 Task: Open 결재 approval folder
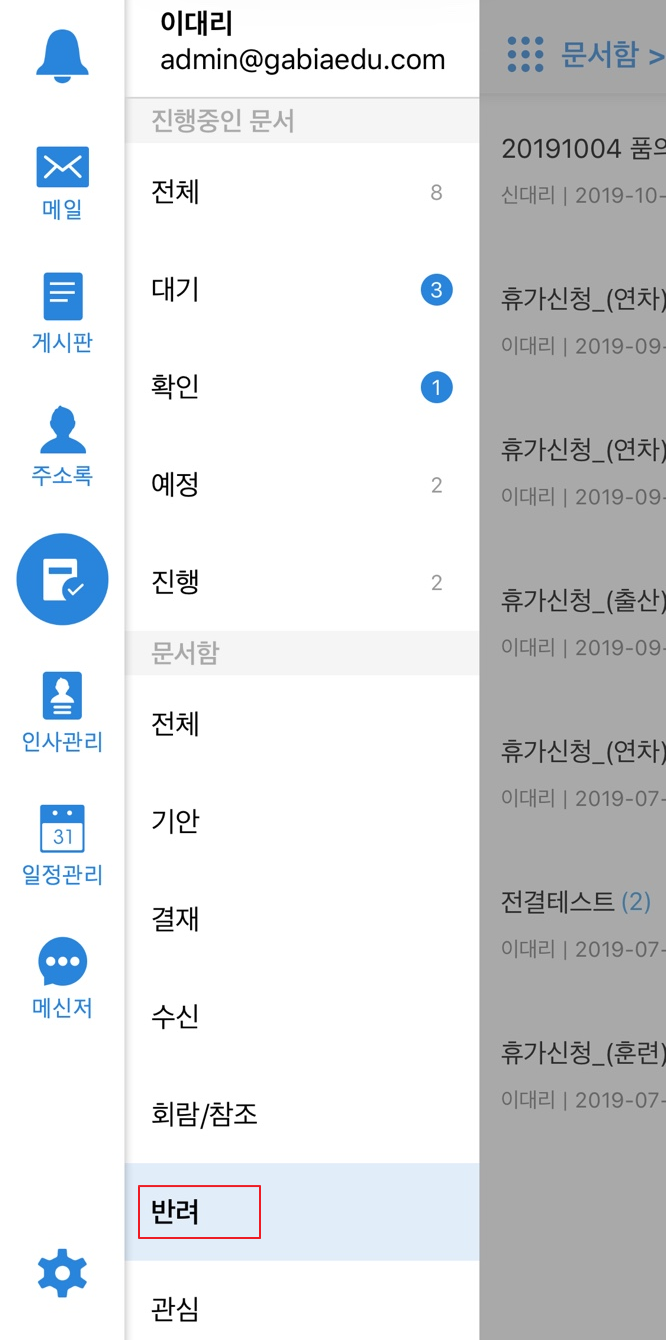pyautogui.click(x=300, y=918)
